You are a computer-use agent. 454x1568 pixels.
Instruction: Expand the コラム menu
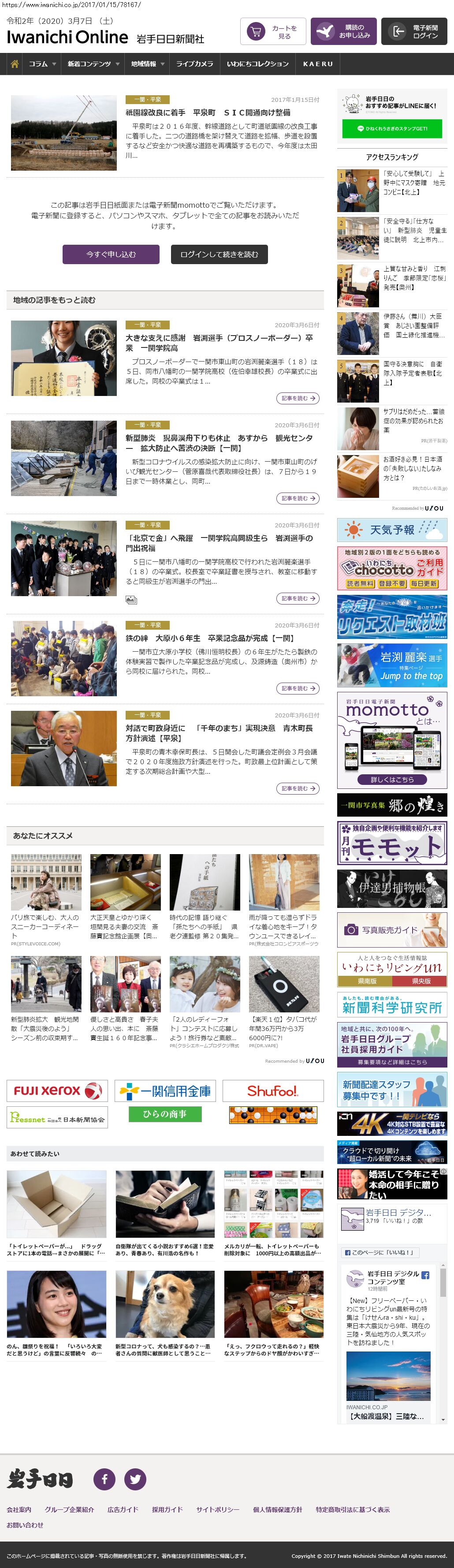(42, 64)
